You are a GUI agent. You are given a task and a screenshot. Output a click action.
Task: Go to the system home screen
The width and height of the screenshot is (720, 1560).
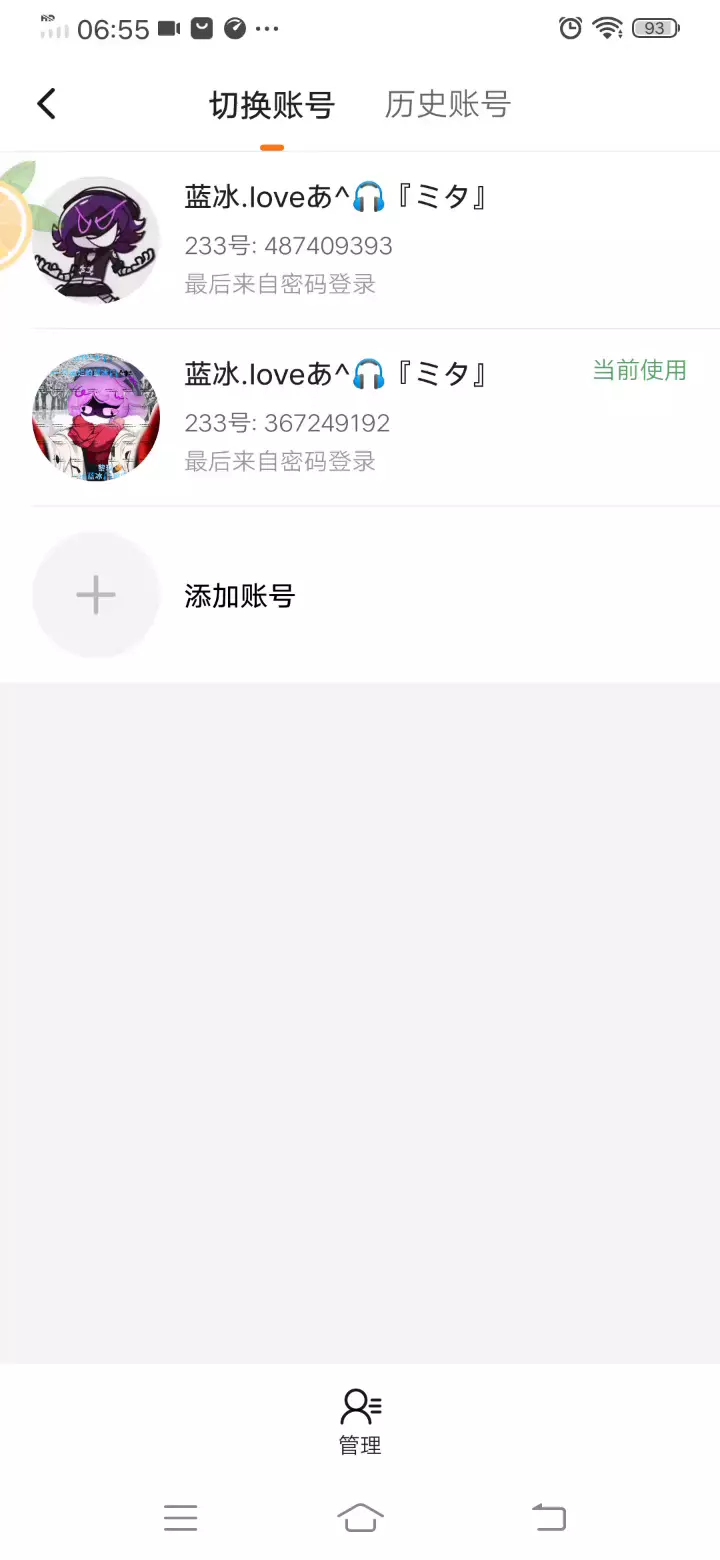coord(360,1518)
